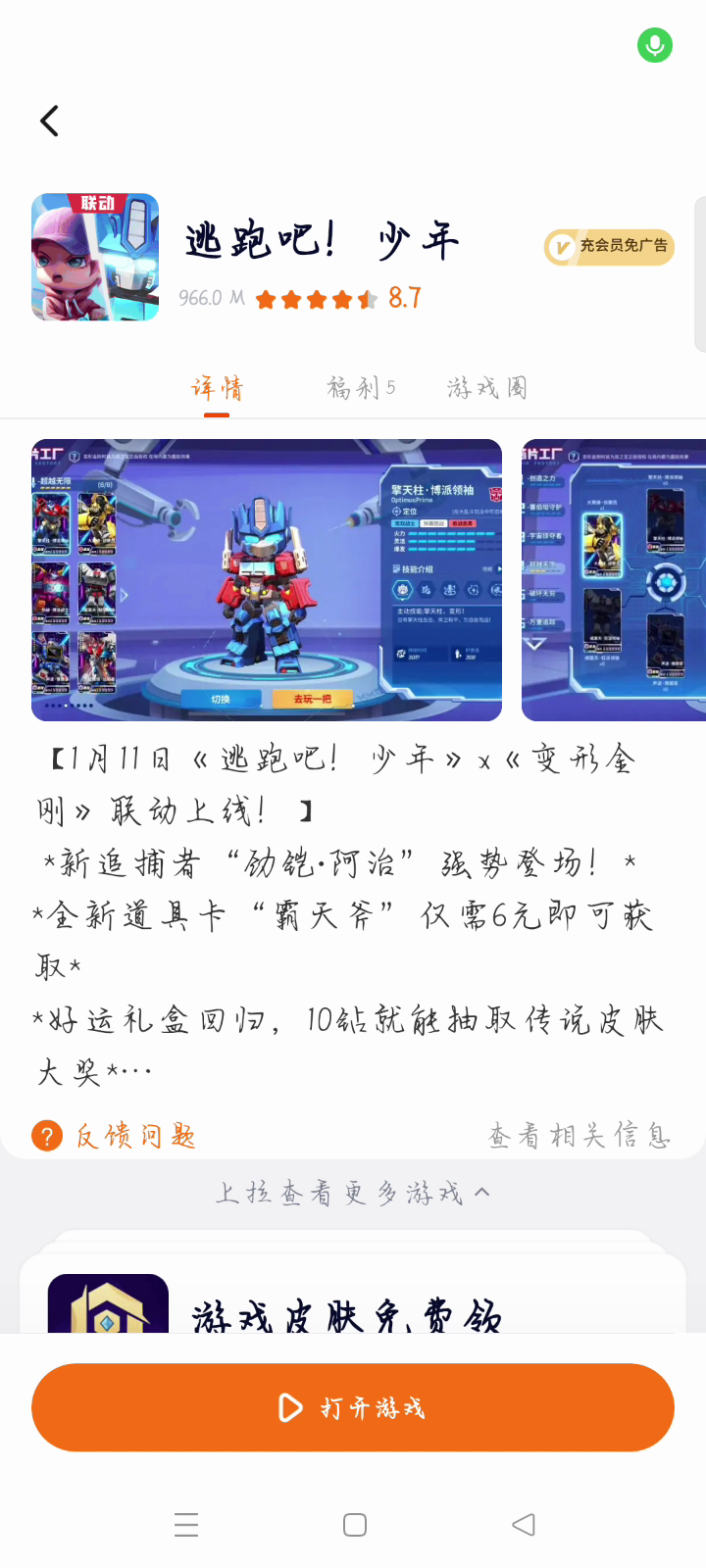The height and width of the screenshot is (1568, 706).
Task: Tap the system home button
Action: pos(355,1525)
